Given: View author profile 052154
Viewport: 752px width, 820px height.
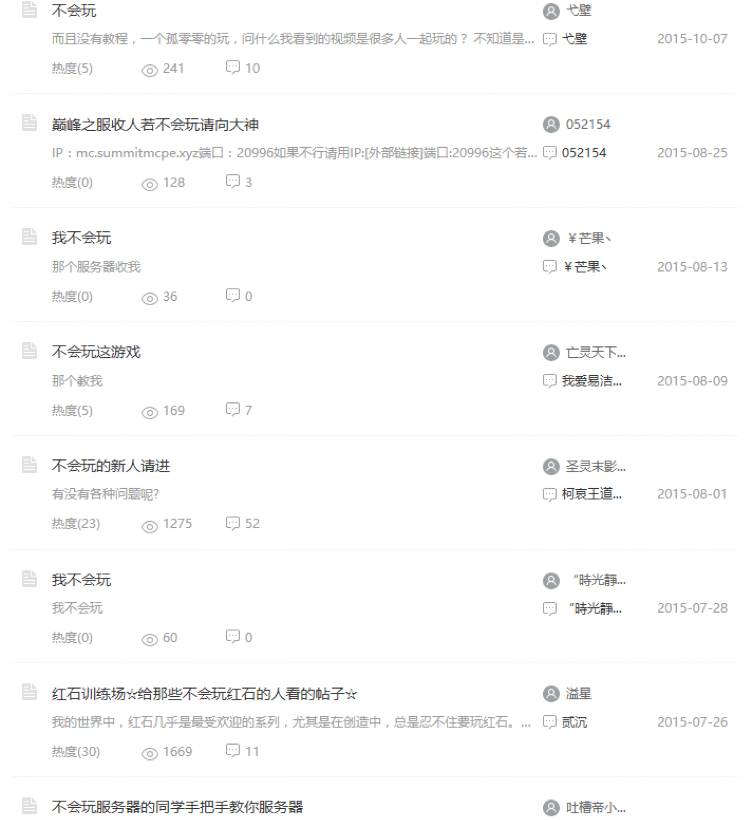Looking at the screenshot, I should click(588, 125).
